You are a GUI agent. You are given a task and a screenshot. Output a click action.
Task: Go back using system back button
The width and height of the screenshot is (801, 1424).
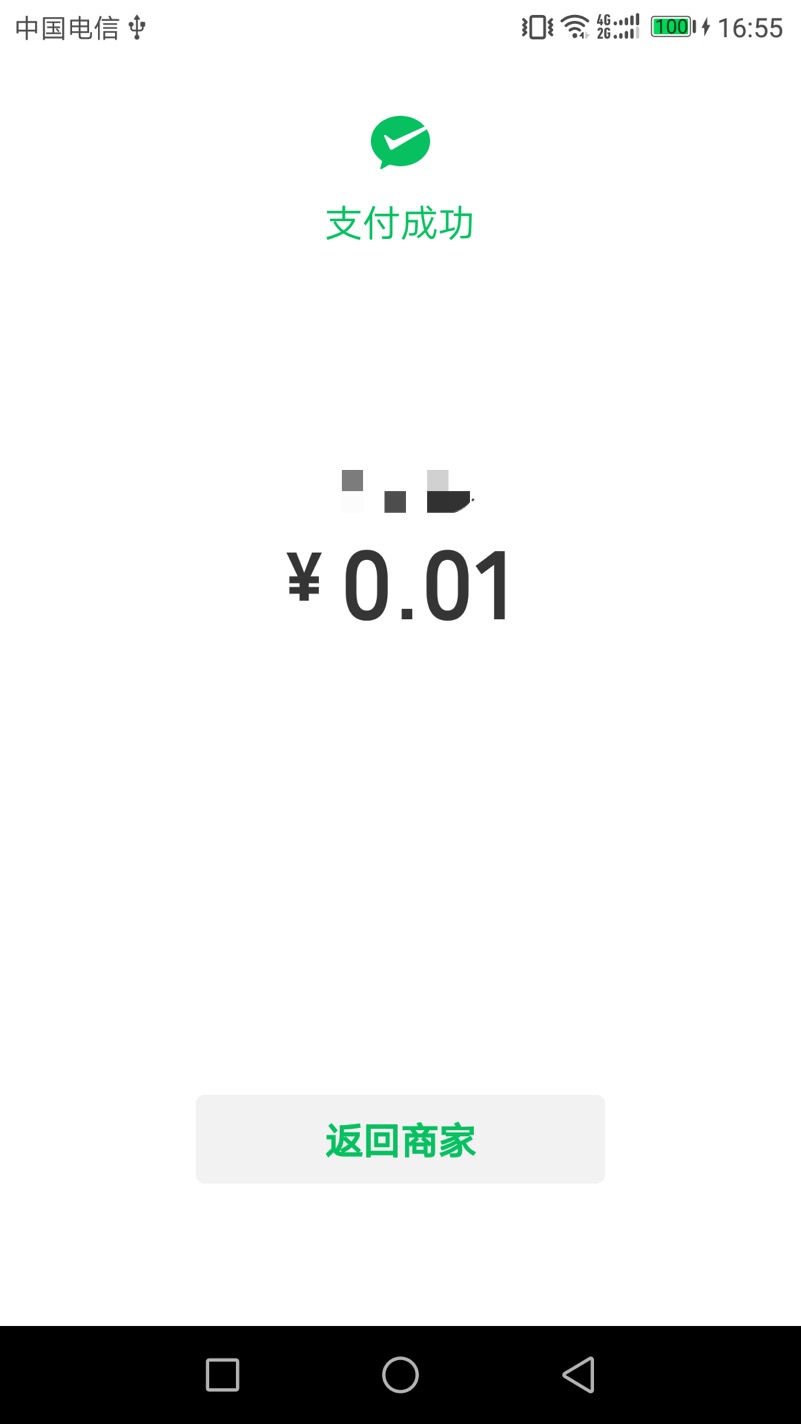(x=578, y=1375)
